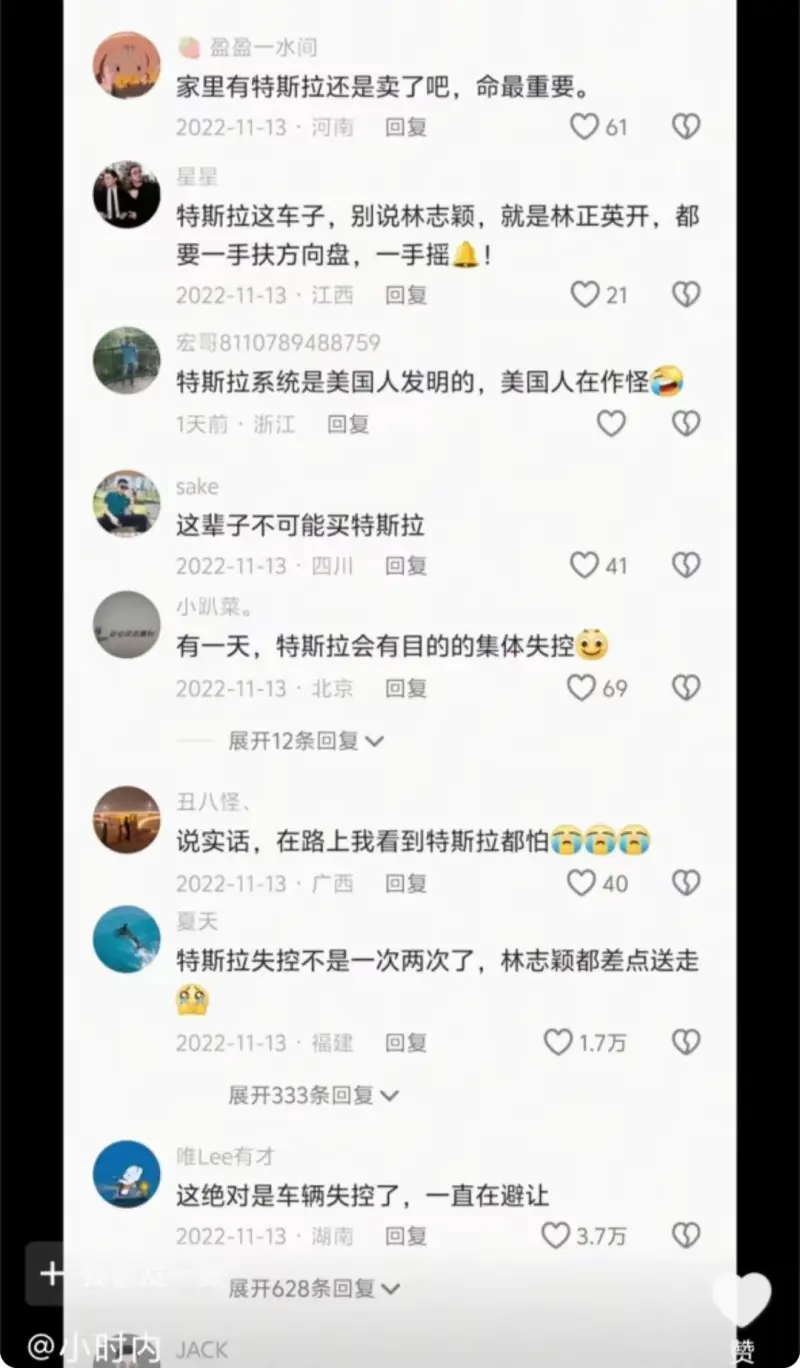
Task: Tap the like heart on 宏哥8110789488759's comment
Action: point(611,424)
